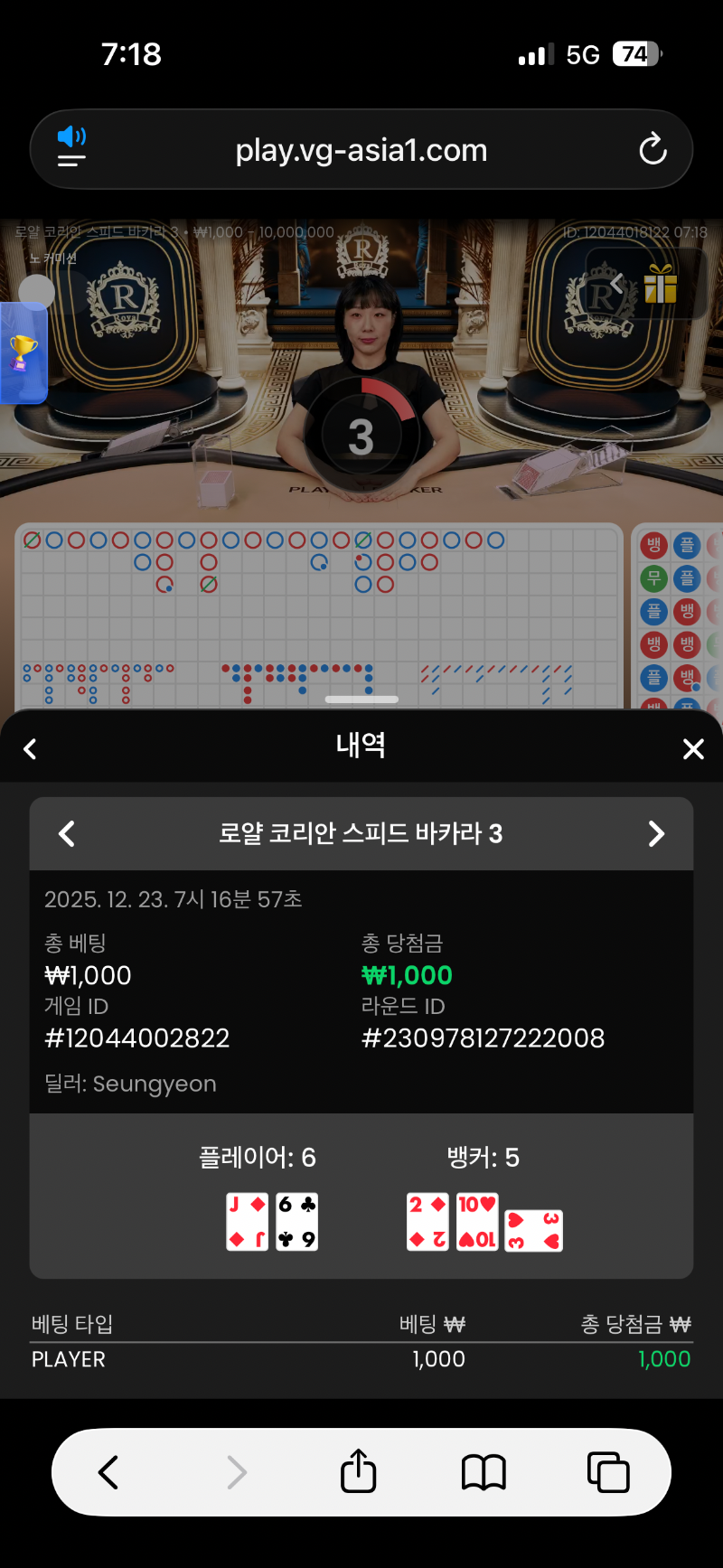Share this page from the Safari toolbar
This screenshot has height=1568, width=723.
click(x=358, y=1471)
